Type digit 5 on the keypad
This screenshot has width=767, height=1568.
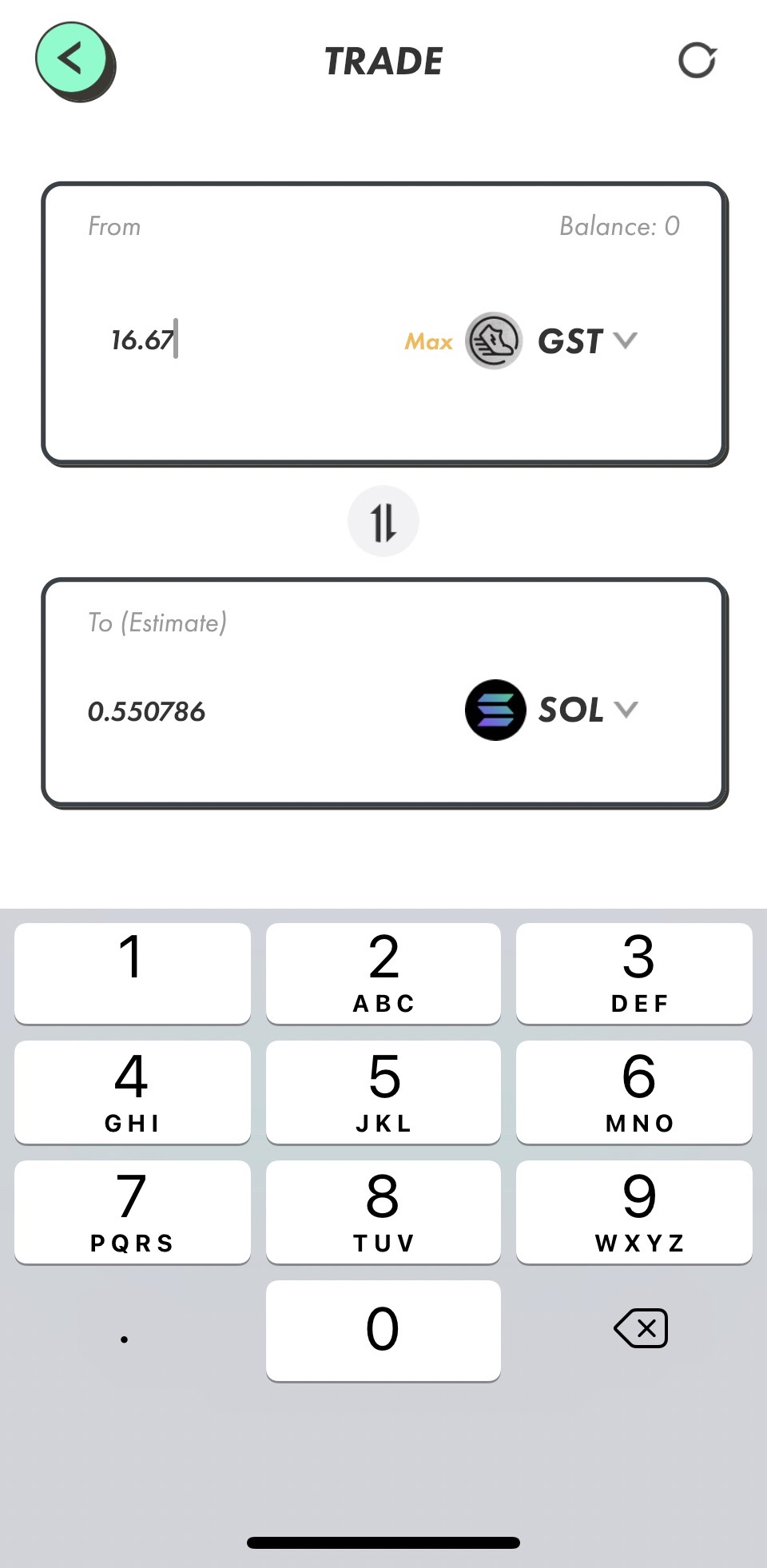pos(383,1092)
